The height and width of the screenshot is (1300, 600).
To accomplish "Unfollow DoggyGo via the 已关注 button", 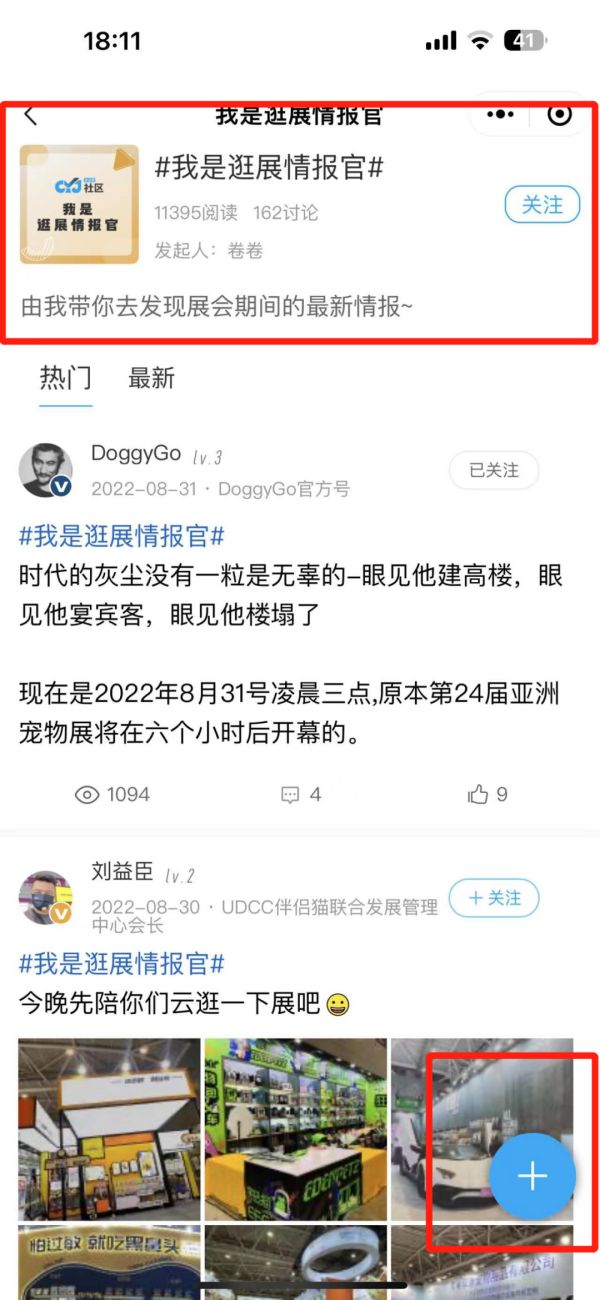I will tap(494, 470).
